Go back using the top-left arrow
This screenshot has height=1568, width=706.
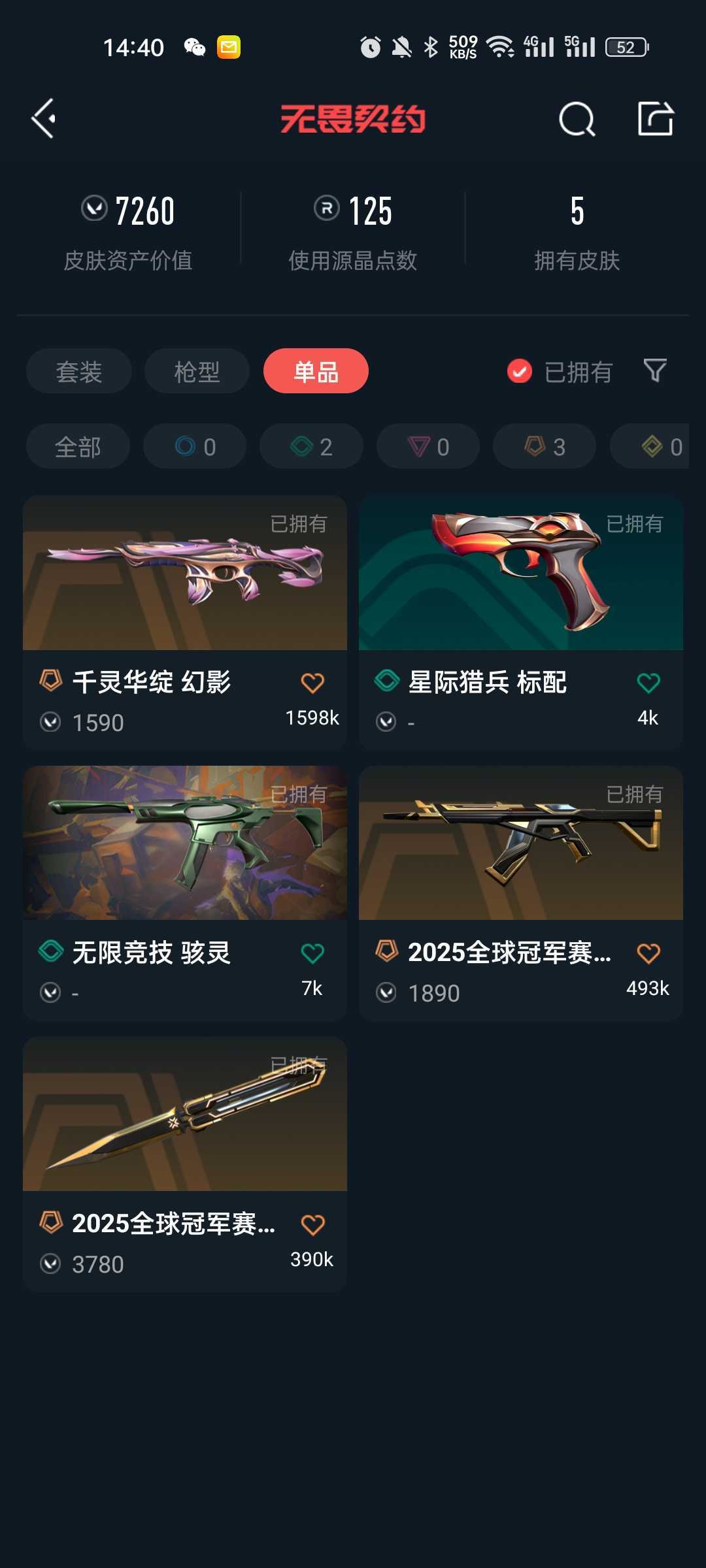(44, 119)
